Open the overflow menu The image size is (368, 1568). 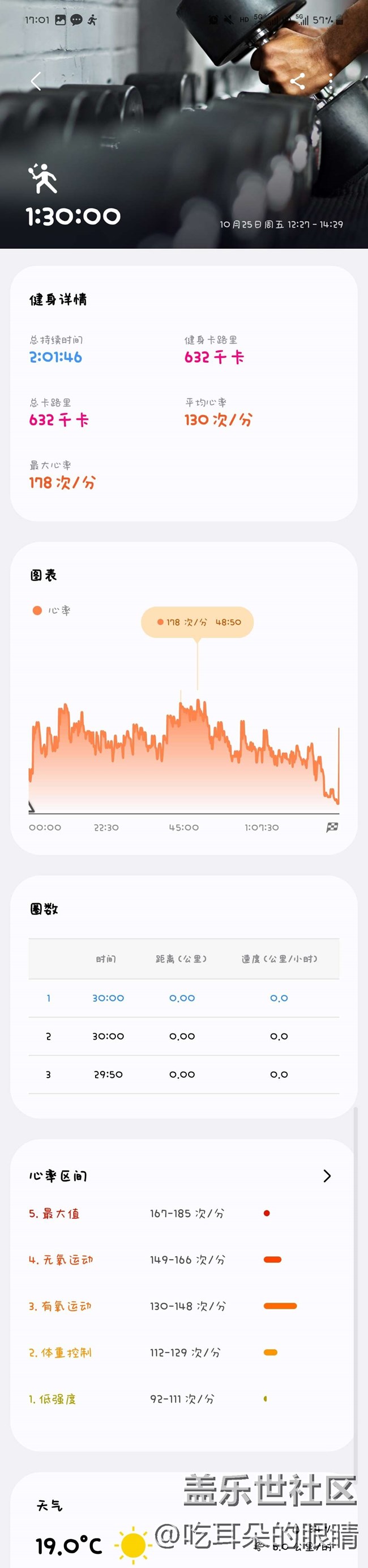331,81
